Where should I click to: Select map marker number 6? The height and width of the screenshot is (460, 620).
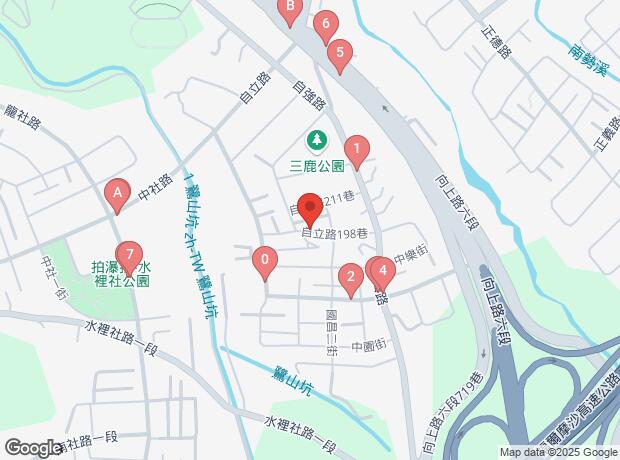click(x=323, y=25)
